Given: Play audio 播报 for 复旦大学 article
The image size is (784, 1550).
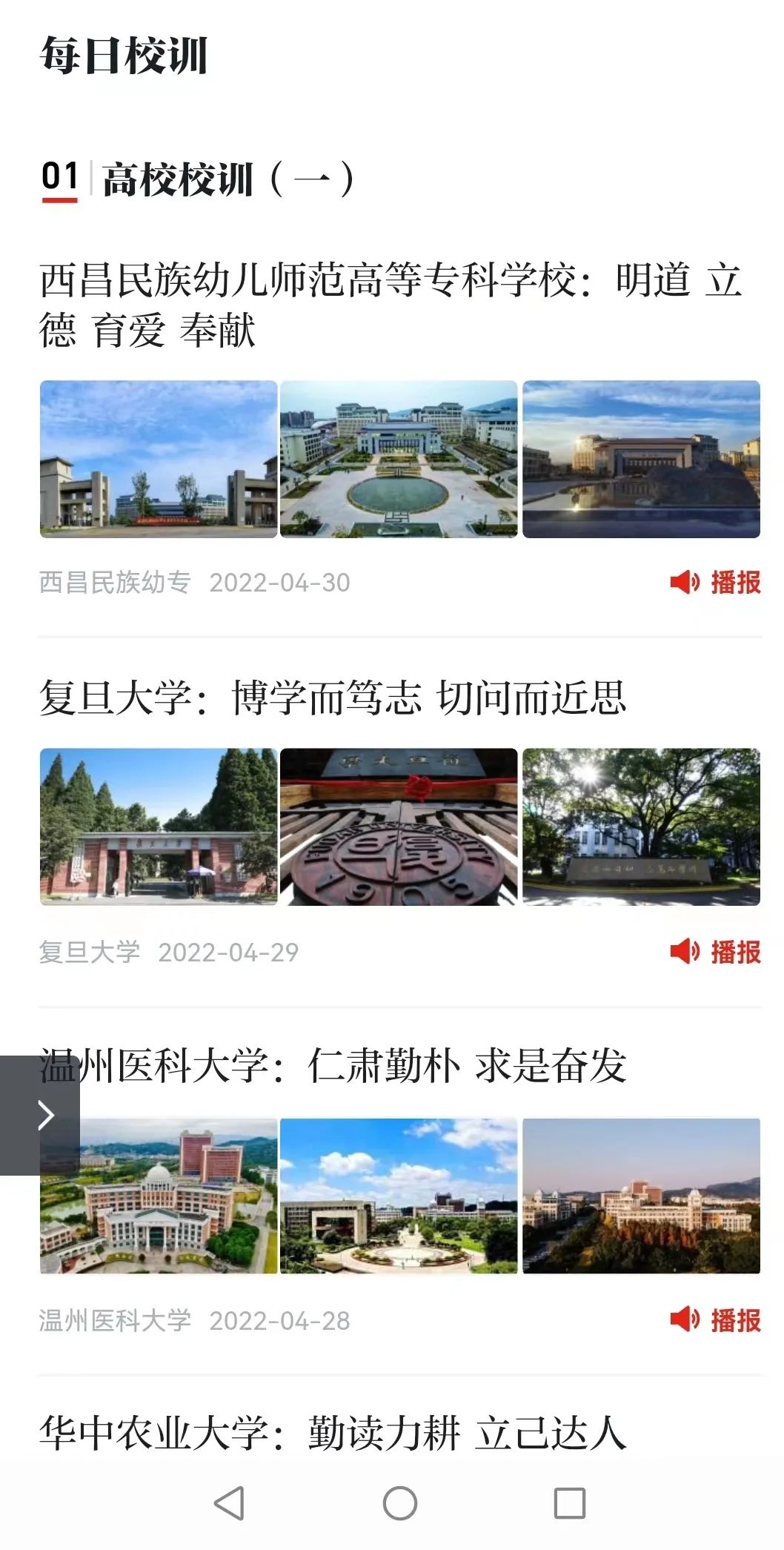Looking at the screenshot, I should click(716, 951).
